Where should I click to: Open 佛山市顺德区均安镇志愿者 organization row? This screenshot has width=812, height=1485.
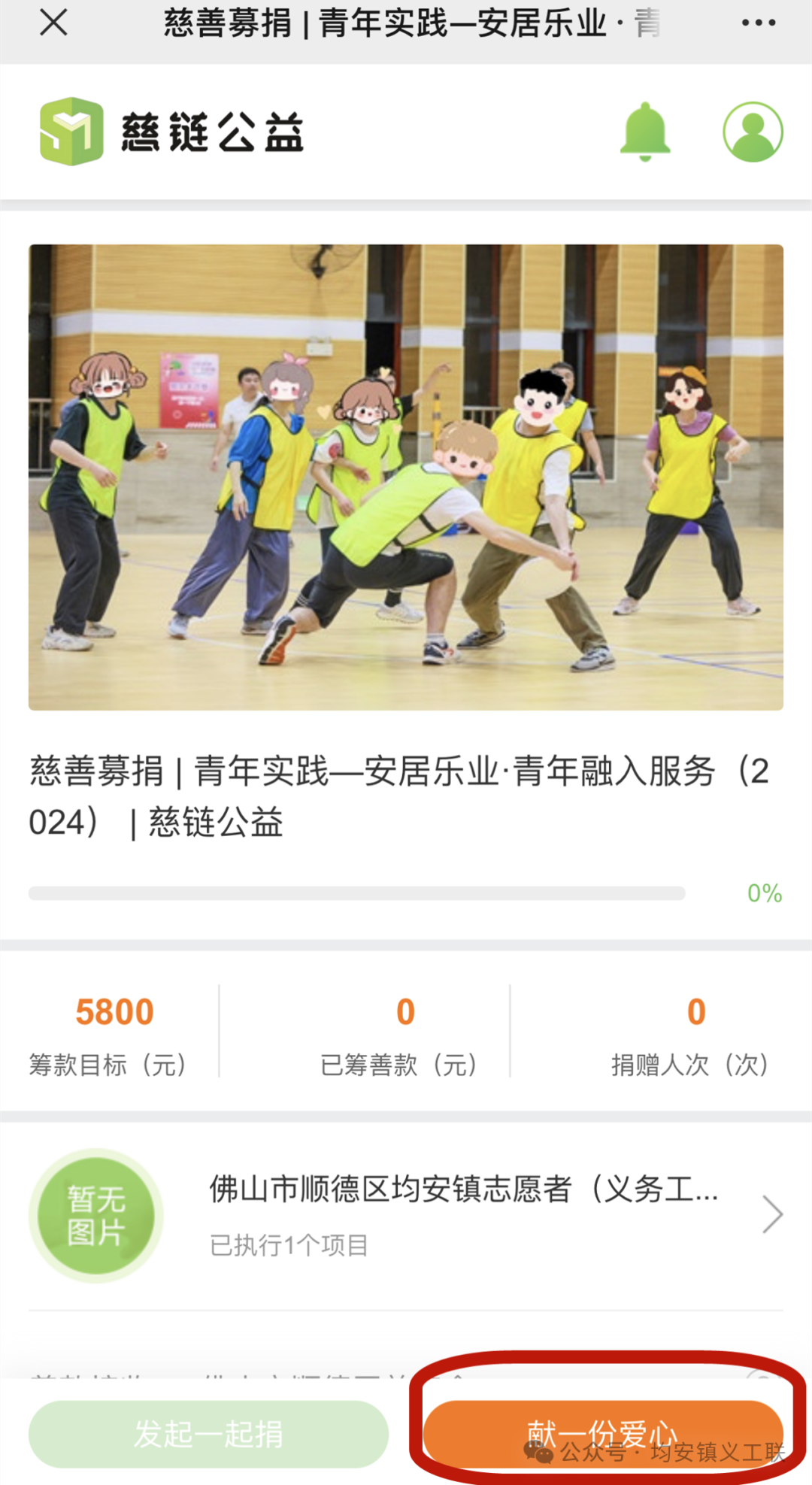(x=406, y=1215)
